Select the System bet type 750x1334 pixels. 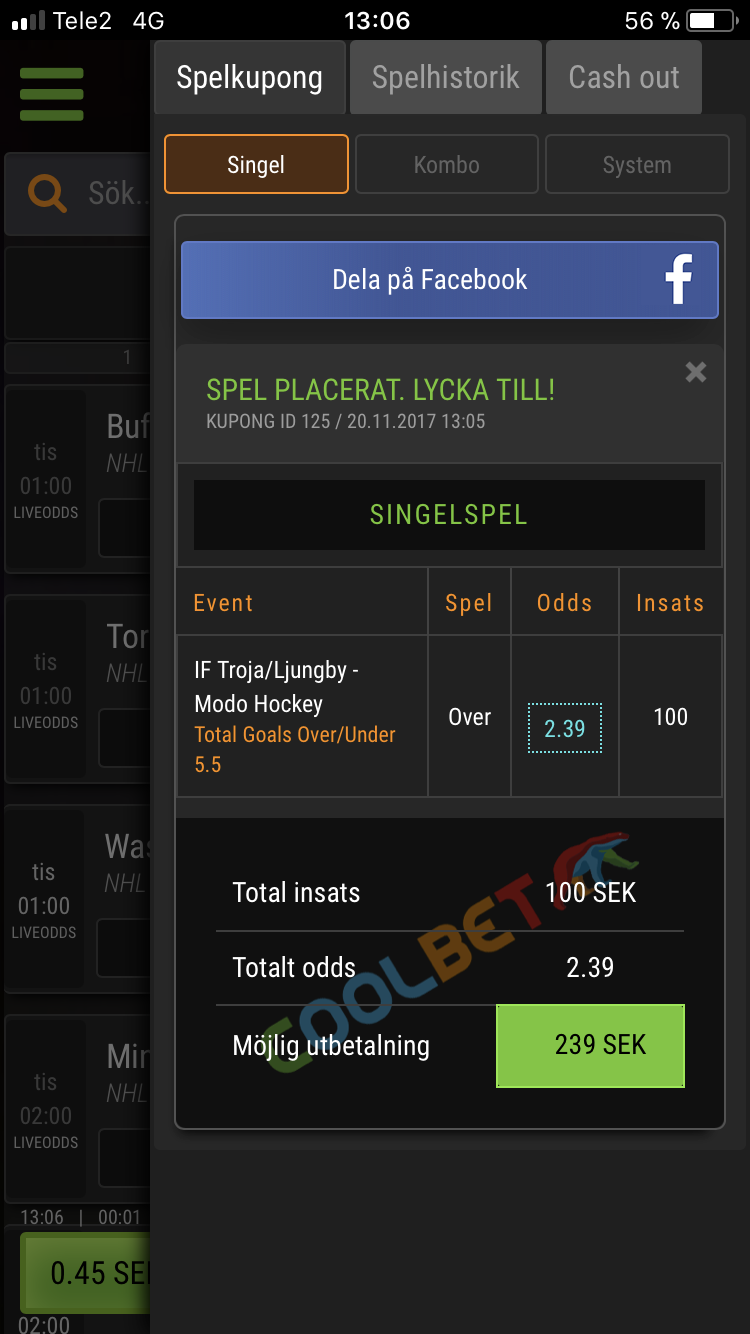tap(637, 164)
